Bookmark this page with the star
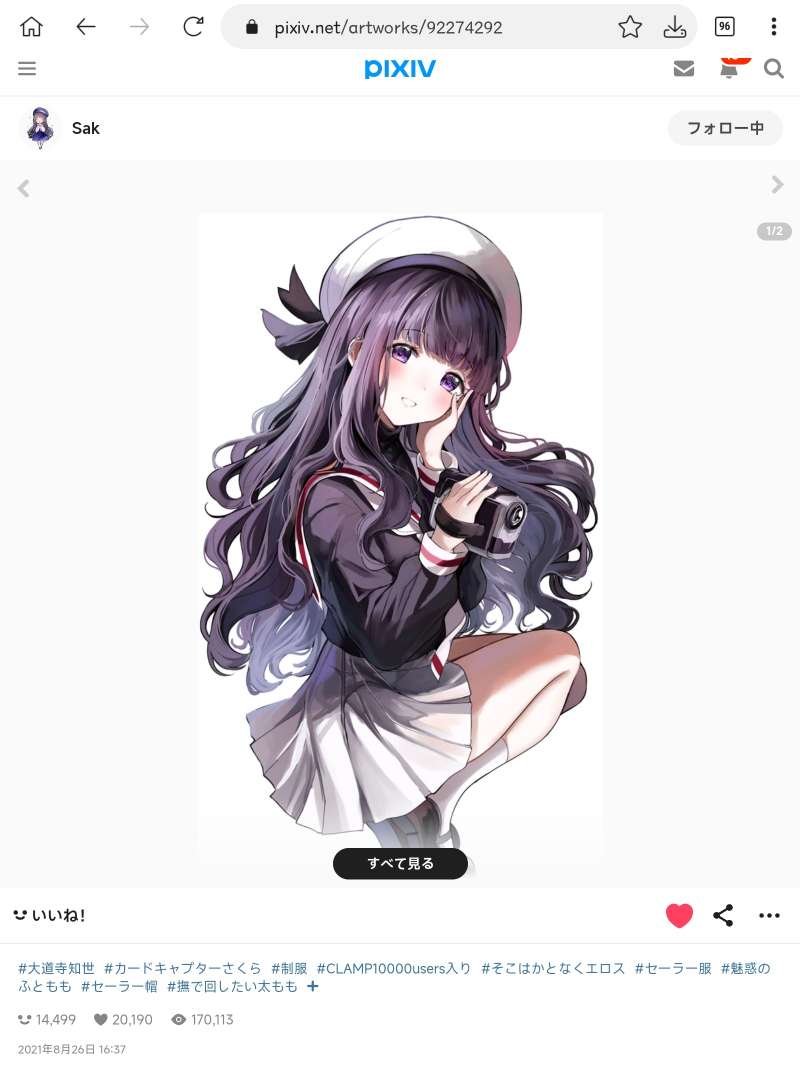The height and width of the screenshot is (1066, 800). [x=630, y=27]
